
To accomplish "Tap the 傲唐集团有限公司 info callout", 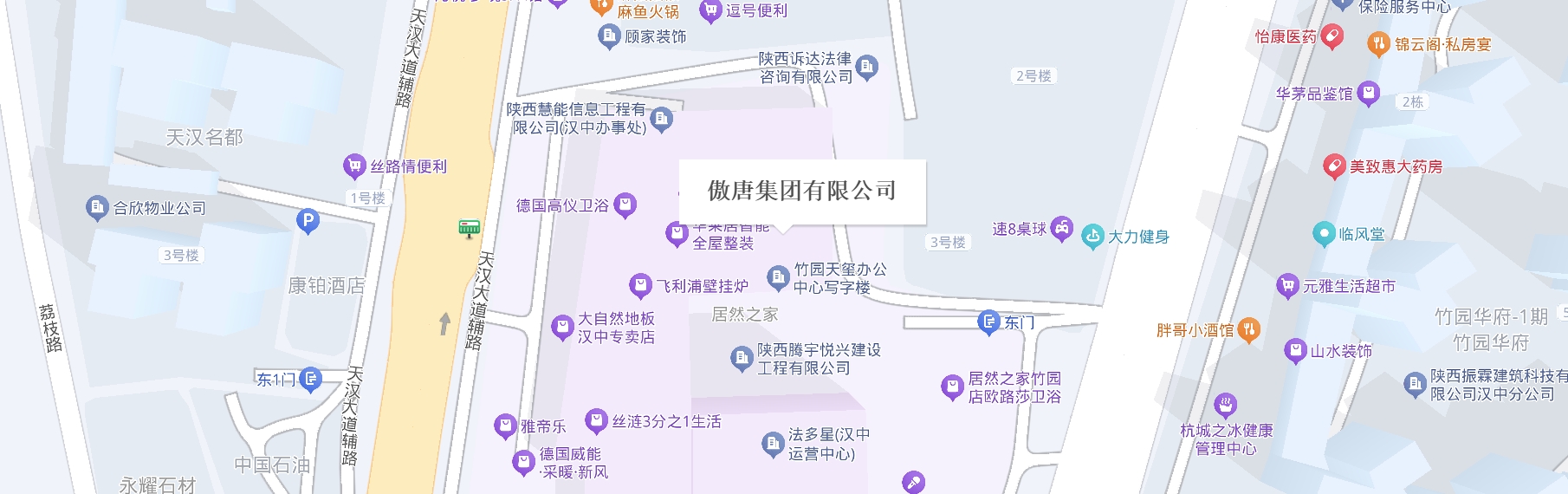I will click(x=801, y=192).
